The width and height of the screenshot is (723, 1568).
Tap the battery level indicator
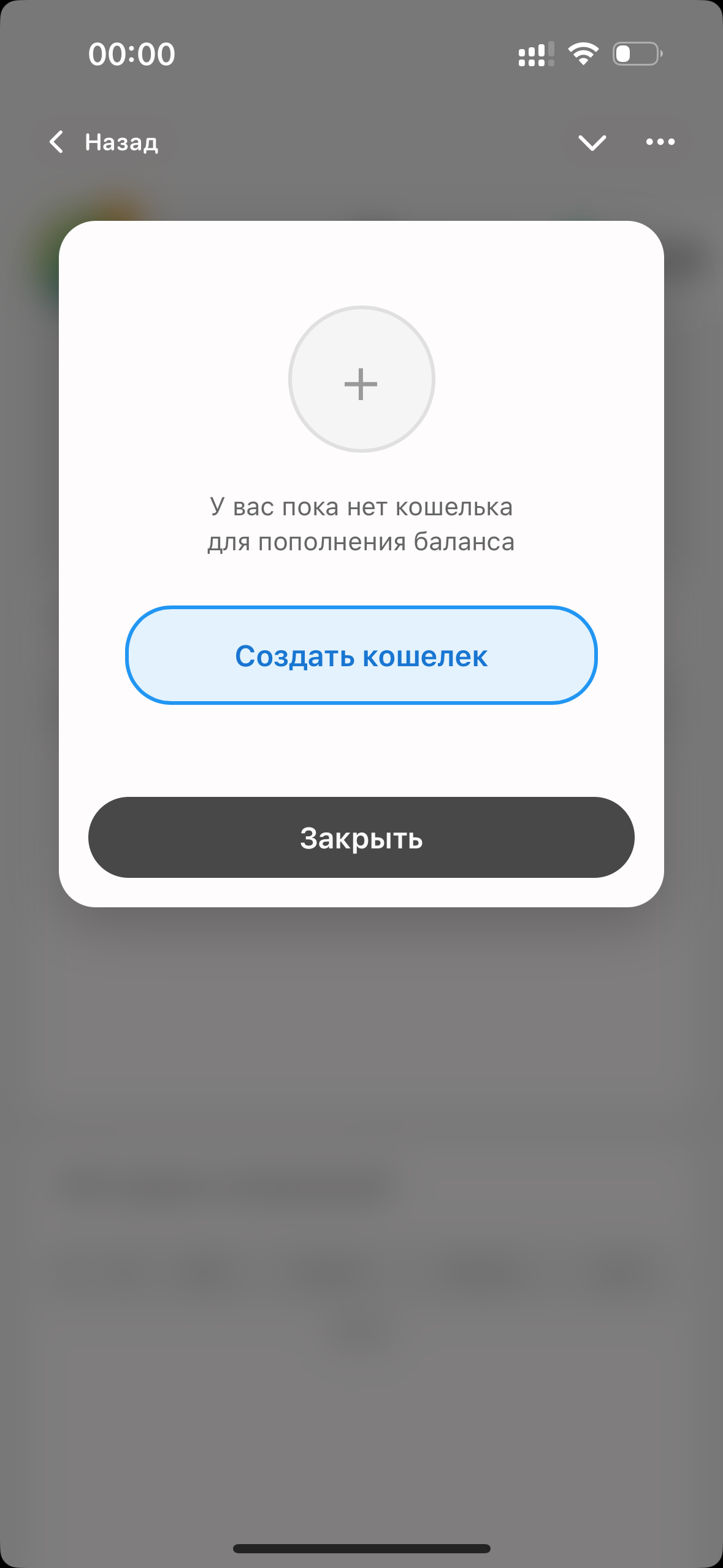pyautogui.click(x=636, y=55)
